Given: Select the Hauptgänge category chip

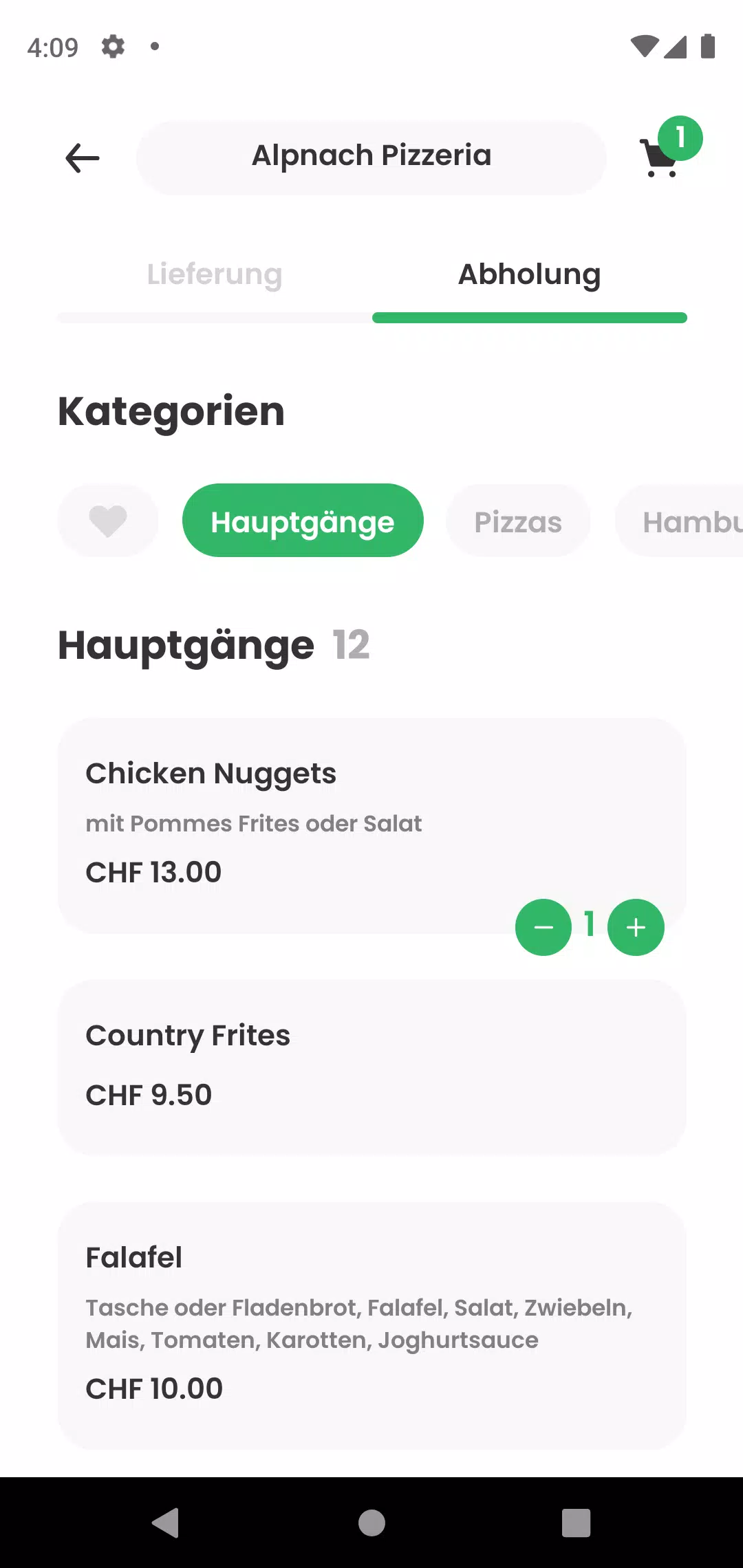Looking at the screenshot, I should click(303, 521).
